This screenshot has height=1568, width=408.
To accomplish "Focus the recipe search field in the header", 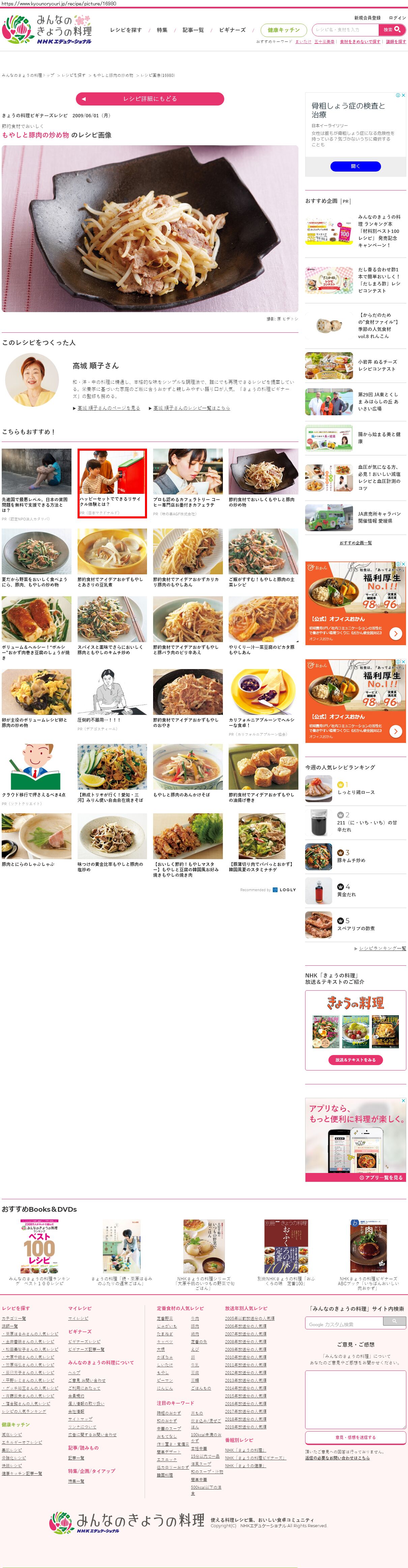I will [x=345, y=29].
